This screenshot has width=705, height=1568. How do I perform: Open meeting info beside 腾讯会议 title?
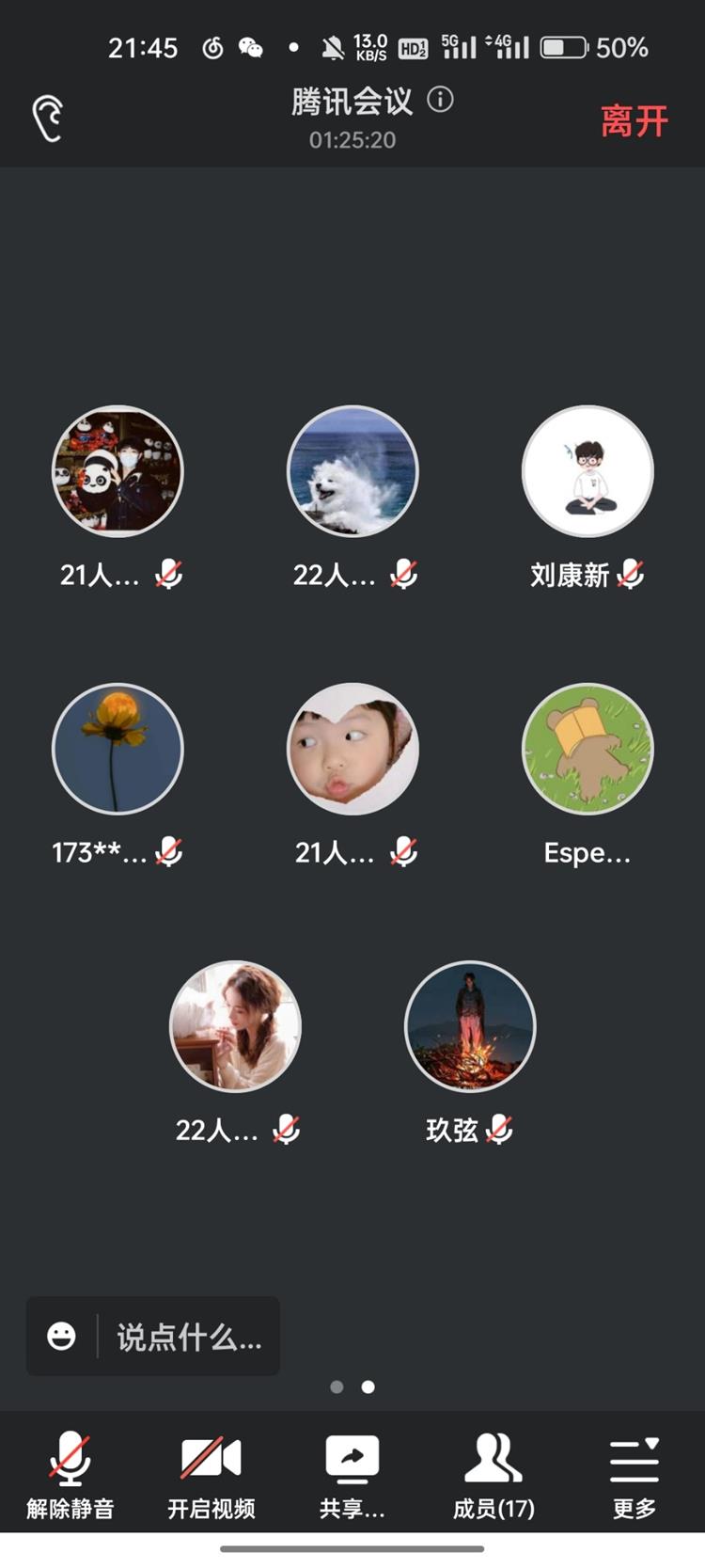[440, 100]
